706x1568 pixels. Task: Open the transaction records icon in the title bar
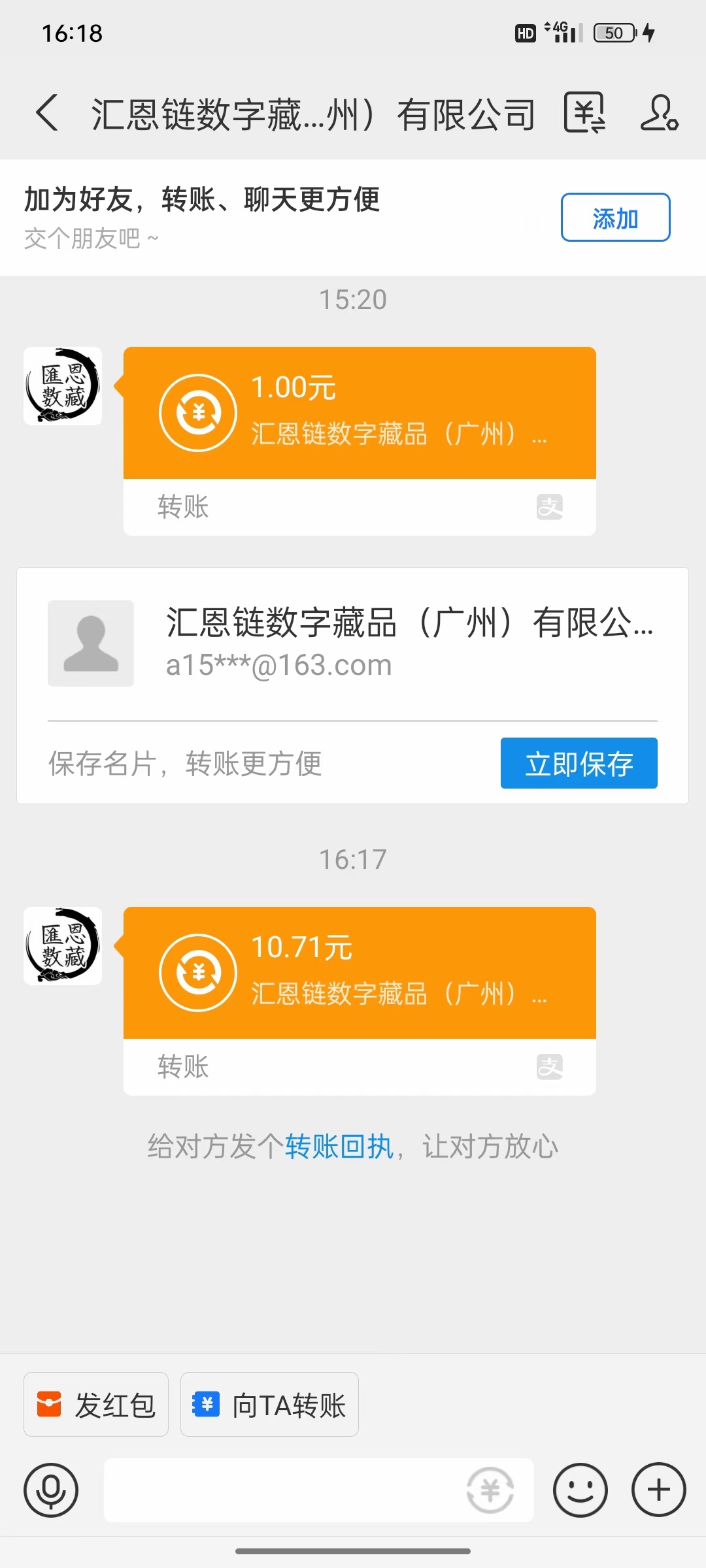(x=584, y=112)
